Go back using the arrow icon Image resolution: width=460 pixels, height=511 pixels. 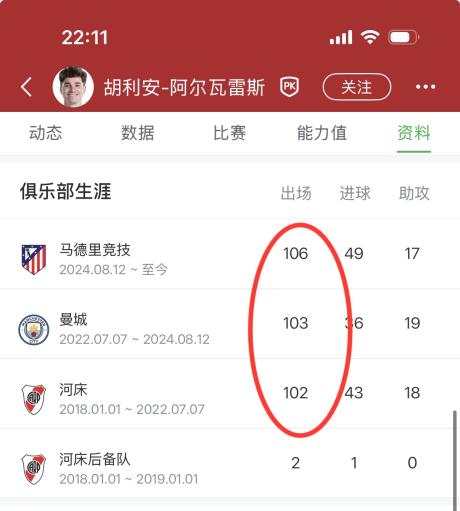[x=26, y=87]
